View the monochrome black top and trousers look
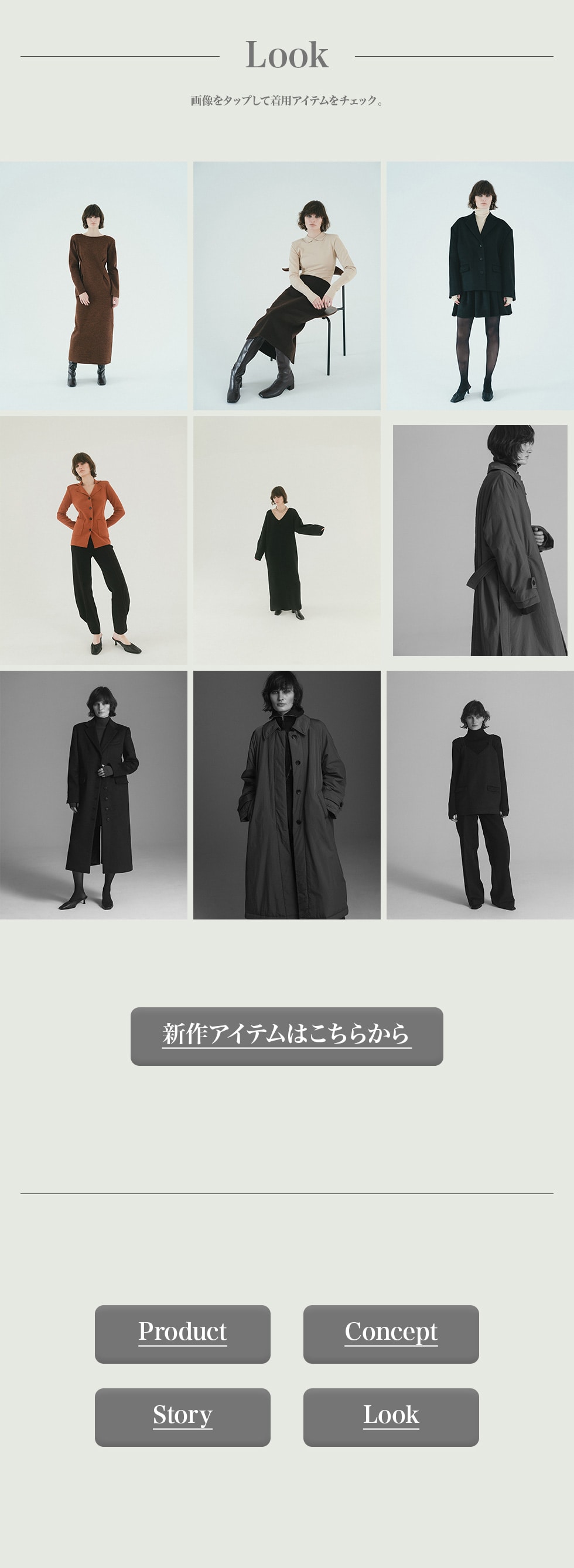The image size is (574, 1568). 480,794
